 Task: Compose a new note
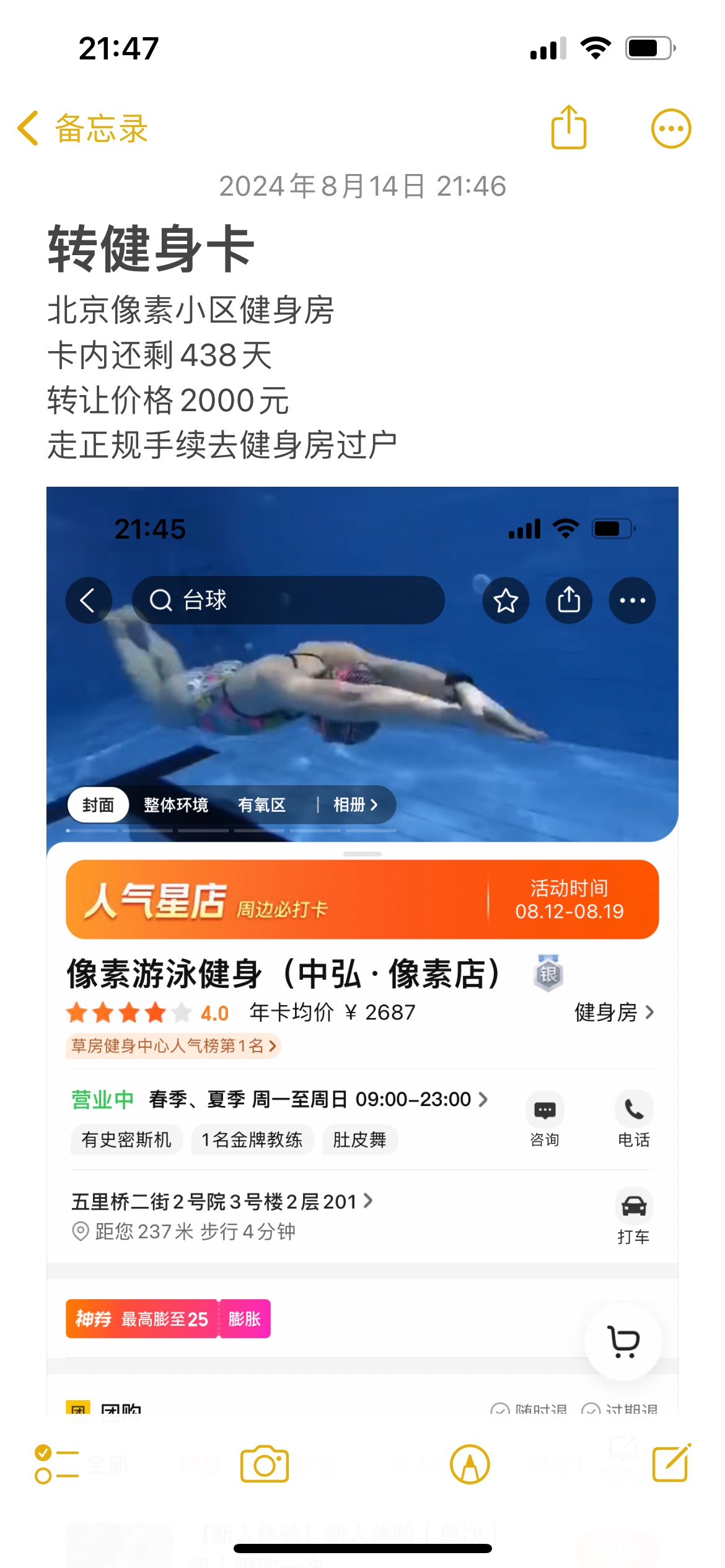tap(671, 1464)
